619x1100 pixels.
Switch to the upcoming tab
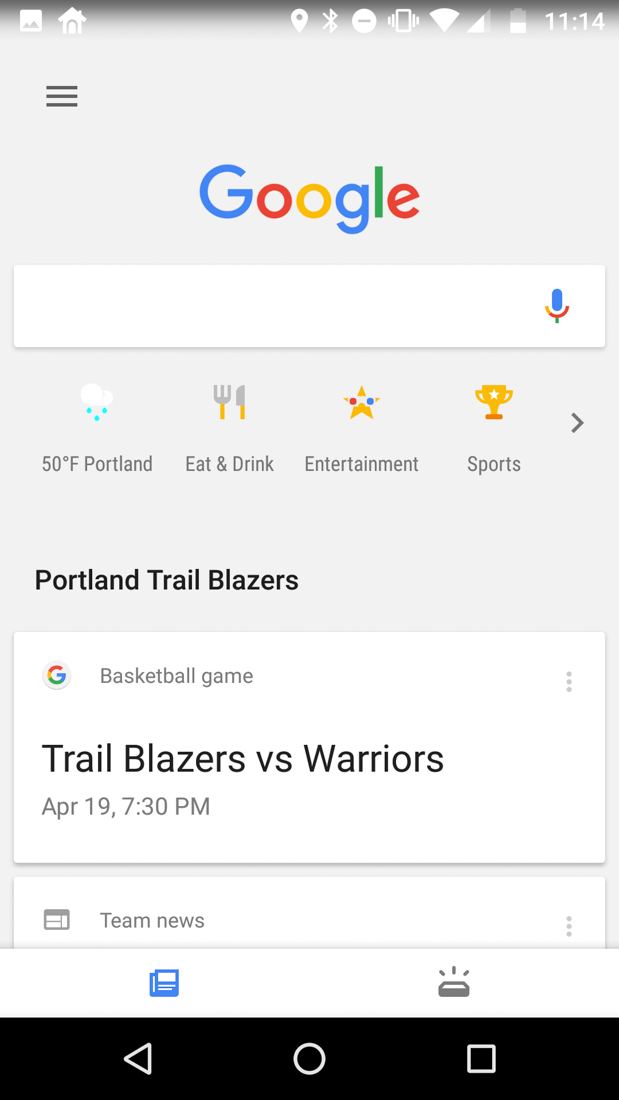454,983
